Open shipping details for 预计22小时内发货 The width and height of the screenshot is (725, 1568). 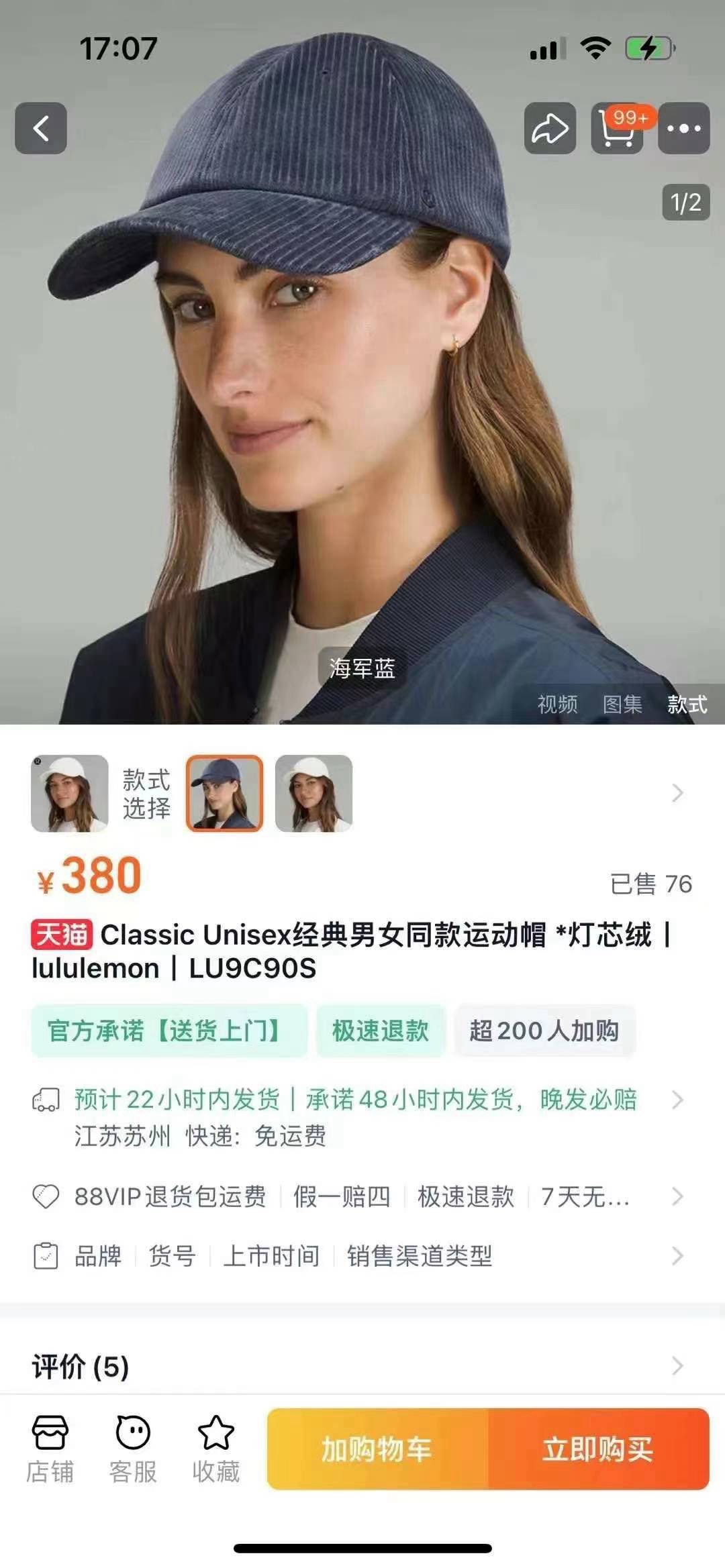(x=356, y=1100)
